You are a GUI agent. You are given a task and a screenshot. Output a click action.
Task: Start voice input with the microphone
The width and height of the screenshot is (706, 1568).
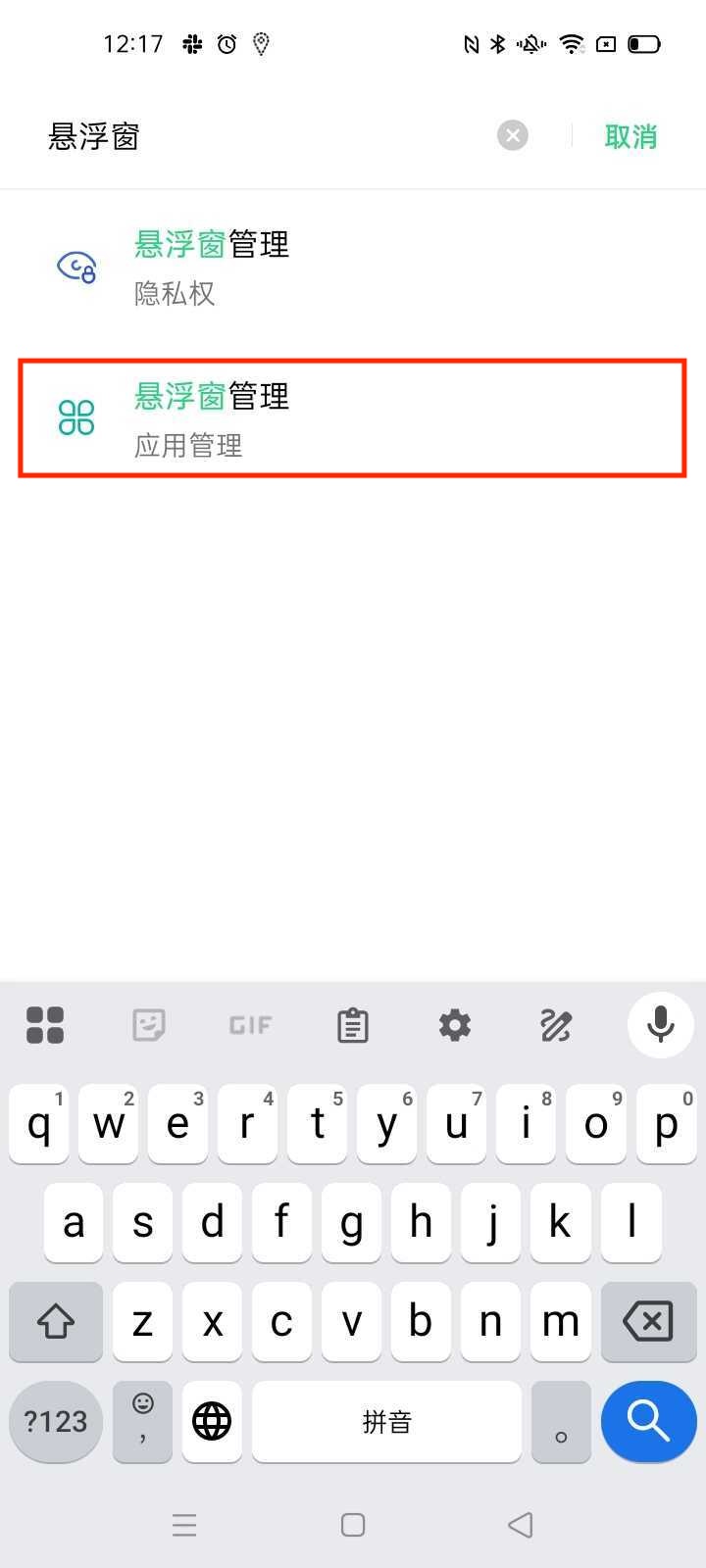click(660, 1024)
